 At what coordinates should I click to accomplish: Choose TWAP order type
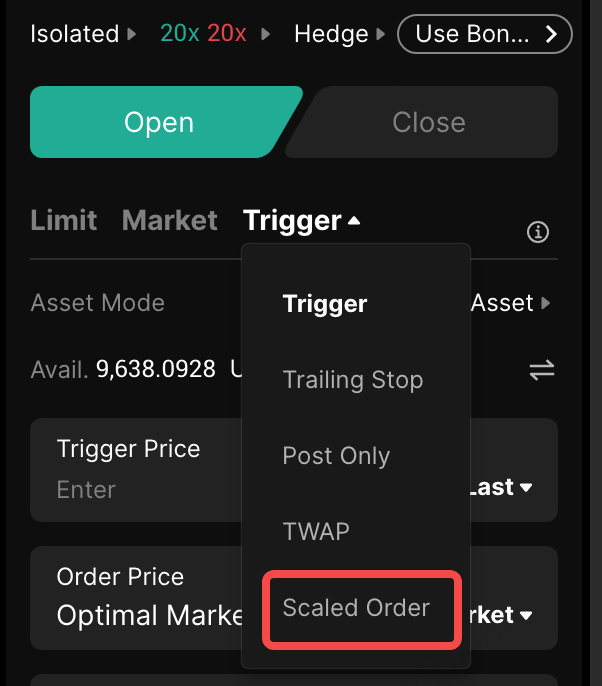315,532
